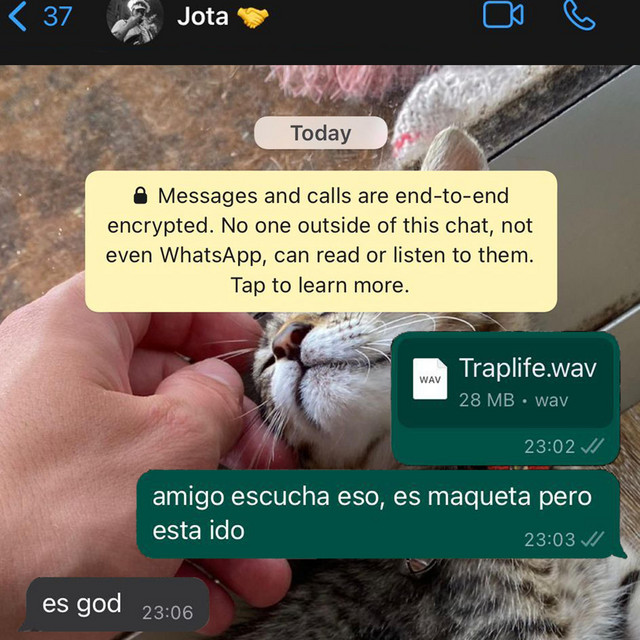
Task: Open the Traplife.wav file attachment
Action: tap(505, 382)
